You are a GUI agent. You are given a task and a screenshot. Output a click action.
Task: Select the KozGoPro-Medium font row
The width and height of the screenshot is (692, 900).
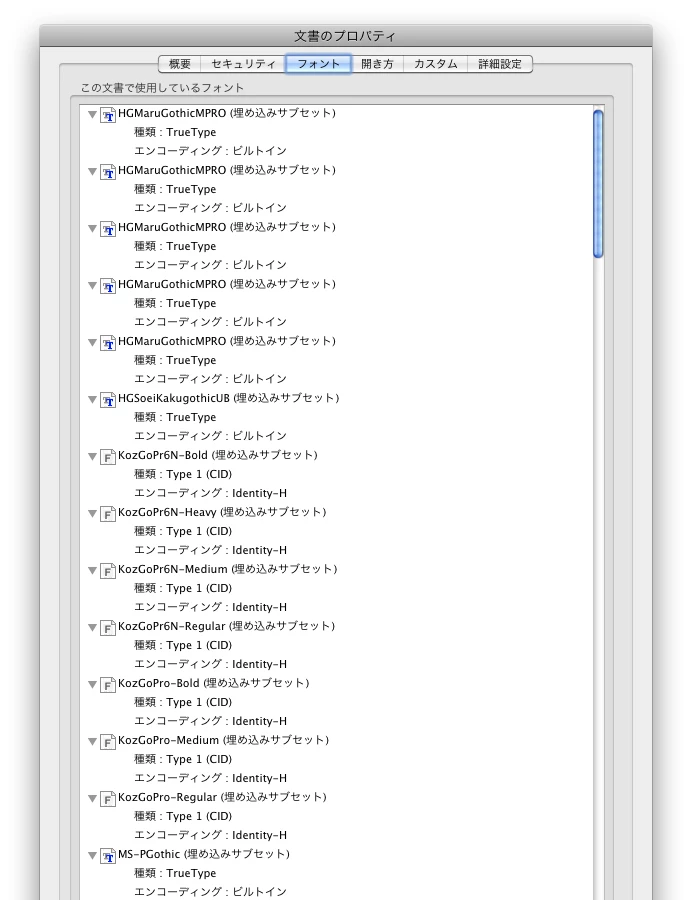click(x=222, y=740)
